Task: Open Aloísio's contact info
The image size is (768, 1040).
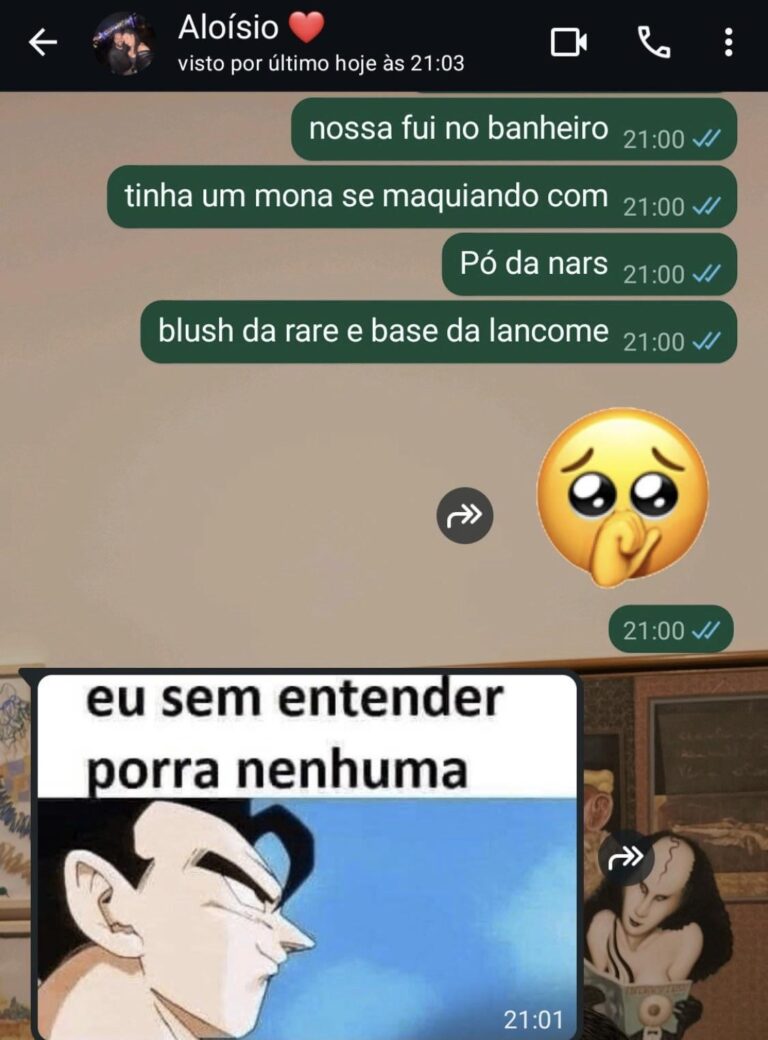Action: (x=300, y=44)
